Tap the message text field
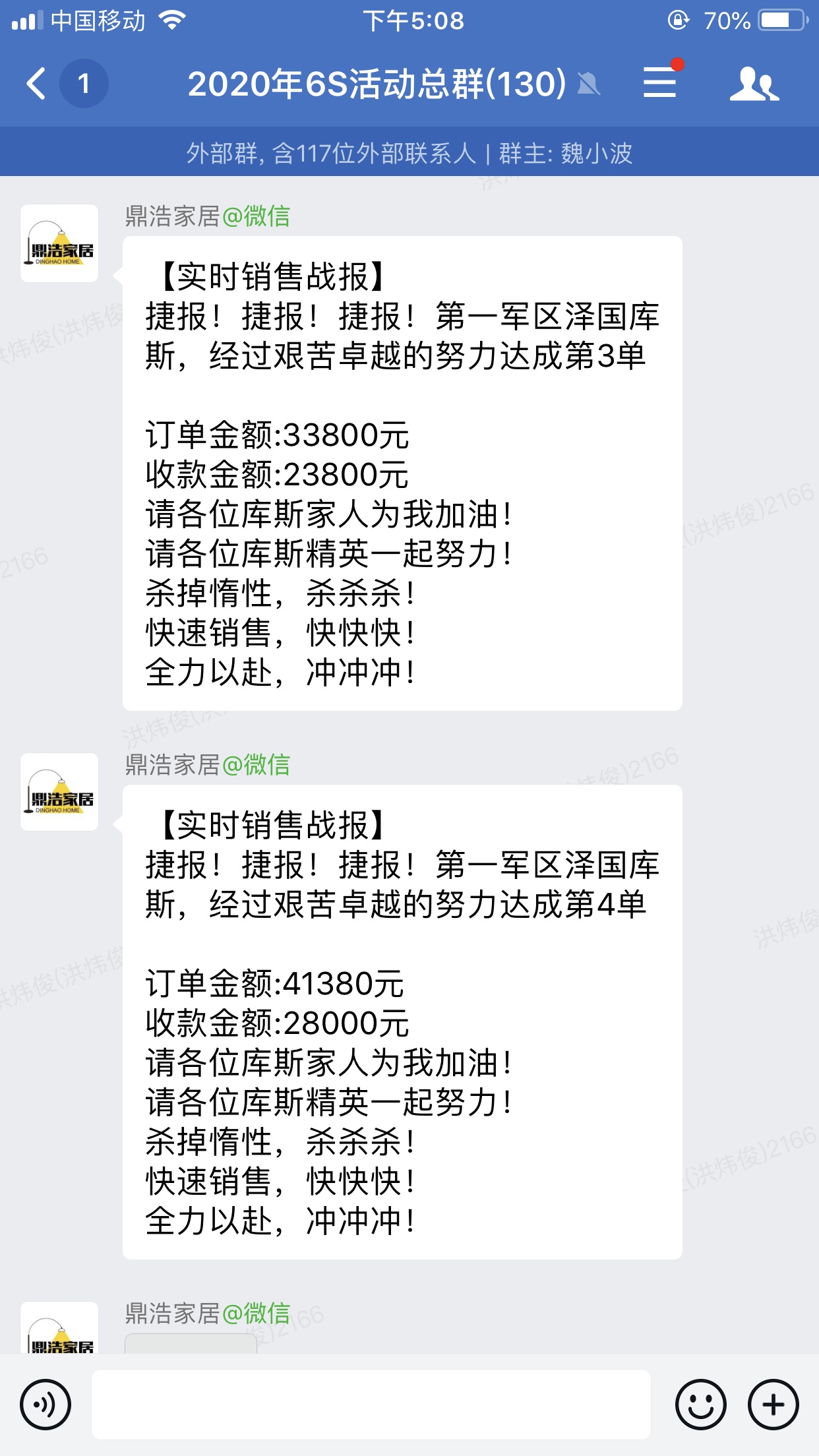Viewport: 819px width, 1456px height. click(x=371, y=1405)
